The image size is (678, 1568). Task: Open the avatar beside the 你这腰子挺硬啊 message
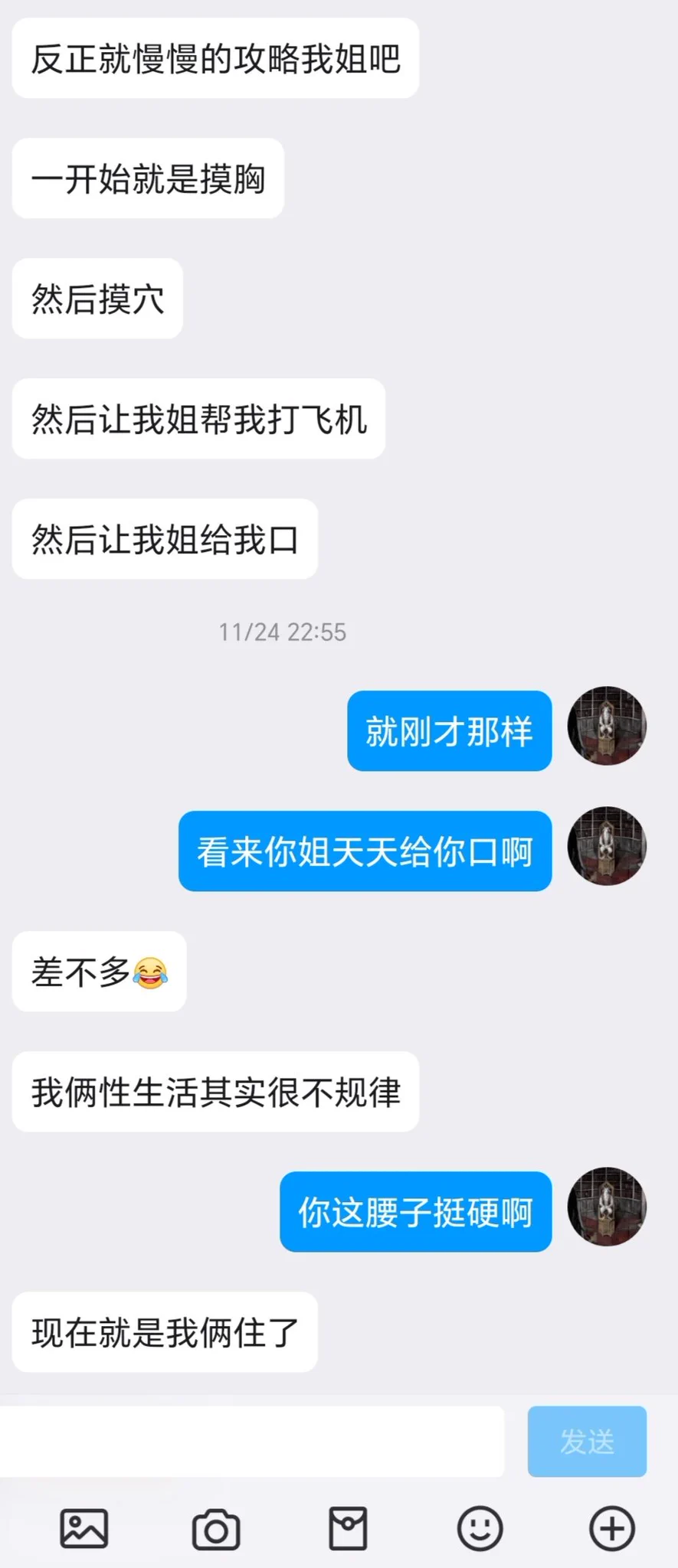(x=607, y=1207)
